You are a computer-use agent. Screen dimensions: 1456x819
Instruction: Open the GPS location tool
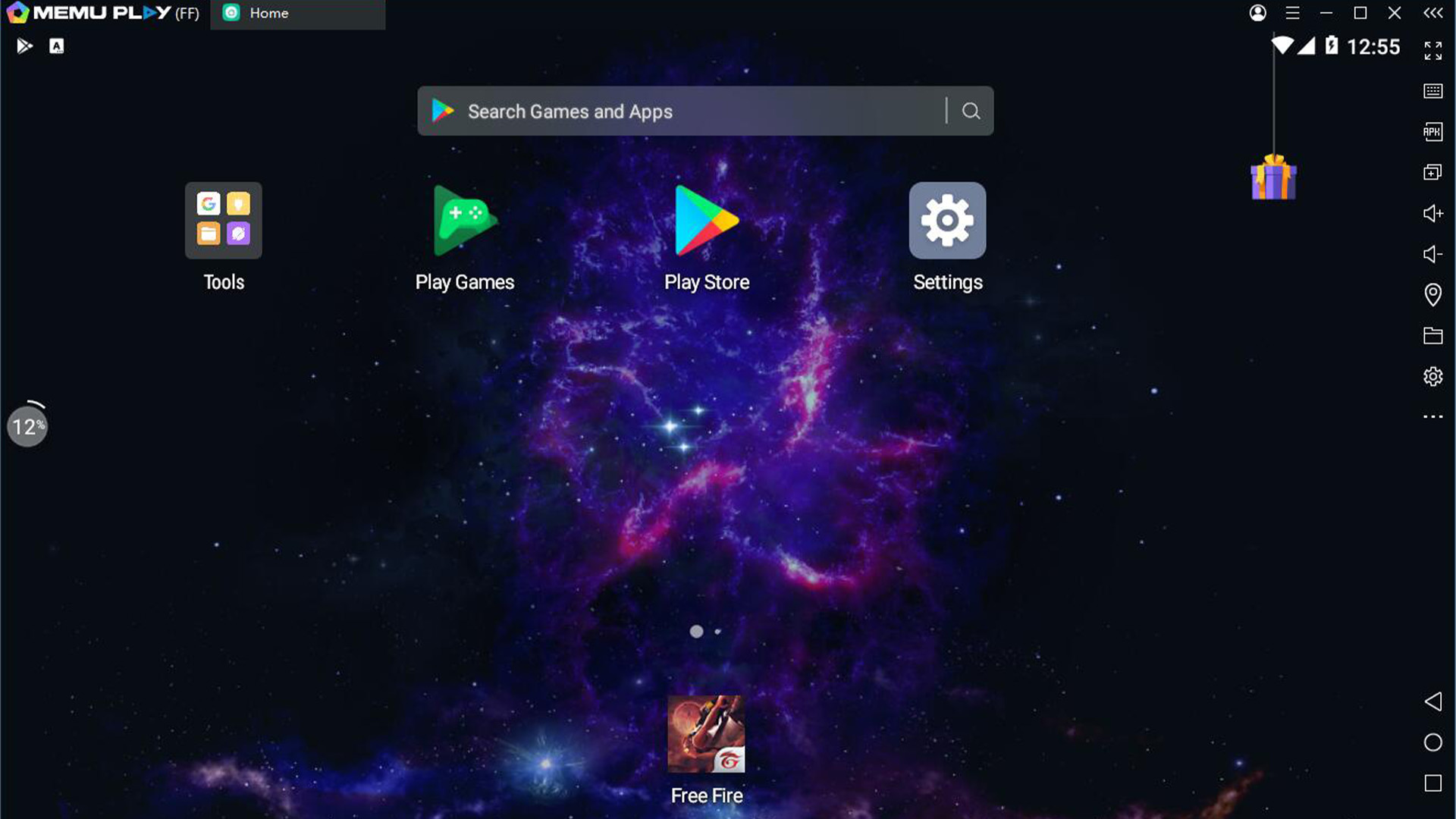(1432, 294)
